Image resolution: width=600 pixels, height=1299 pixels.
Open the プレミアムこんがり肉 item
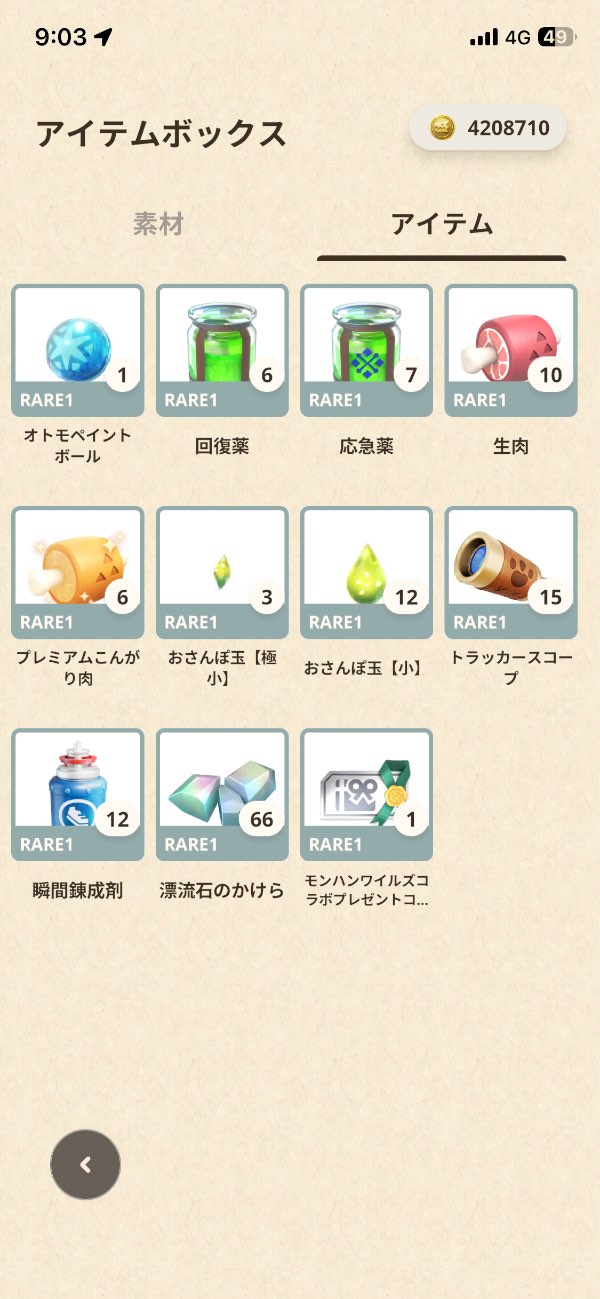point(77,572)
